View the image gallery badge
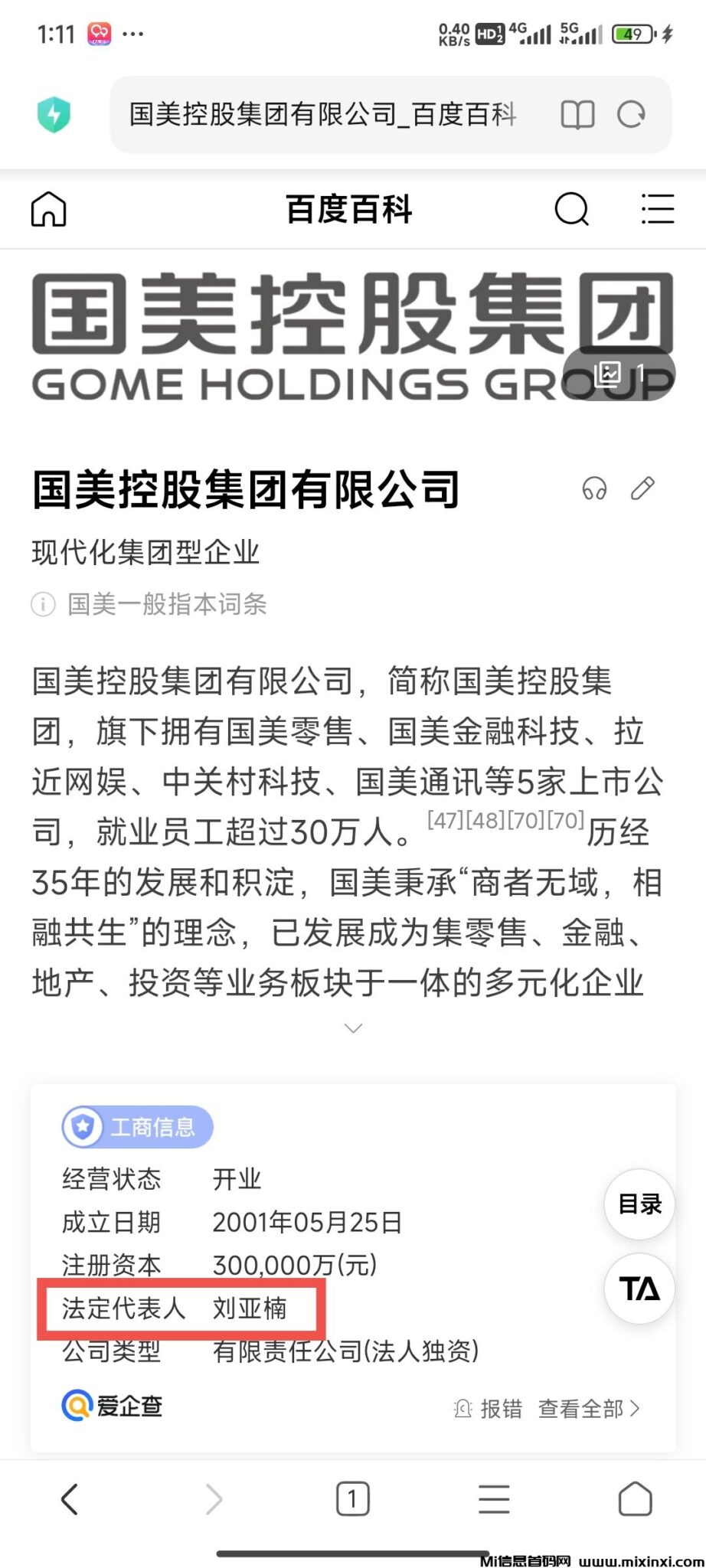 point(619,374)
